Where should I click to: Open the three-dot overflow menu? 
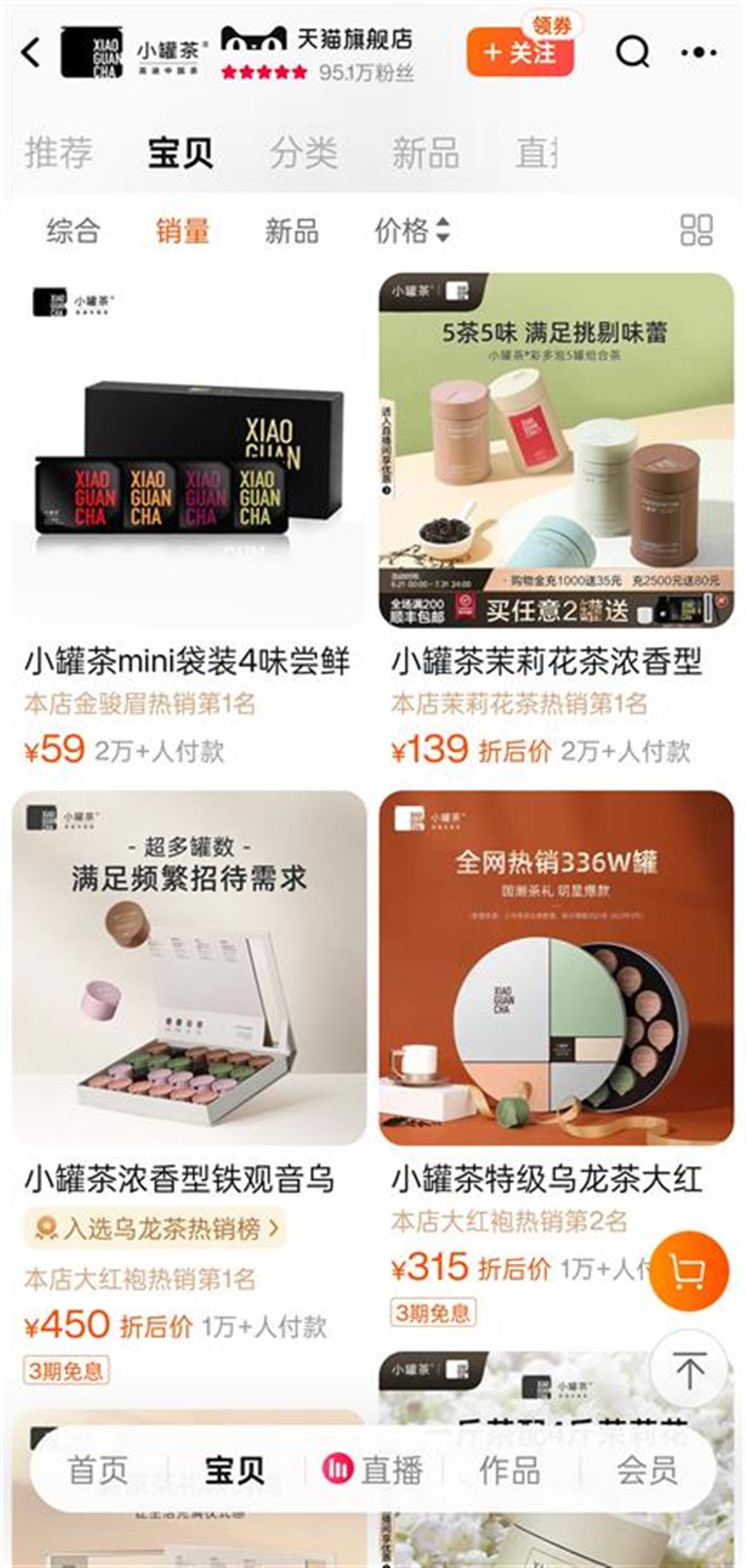pyautogui.click(x=699, y=53)
